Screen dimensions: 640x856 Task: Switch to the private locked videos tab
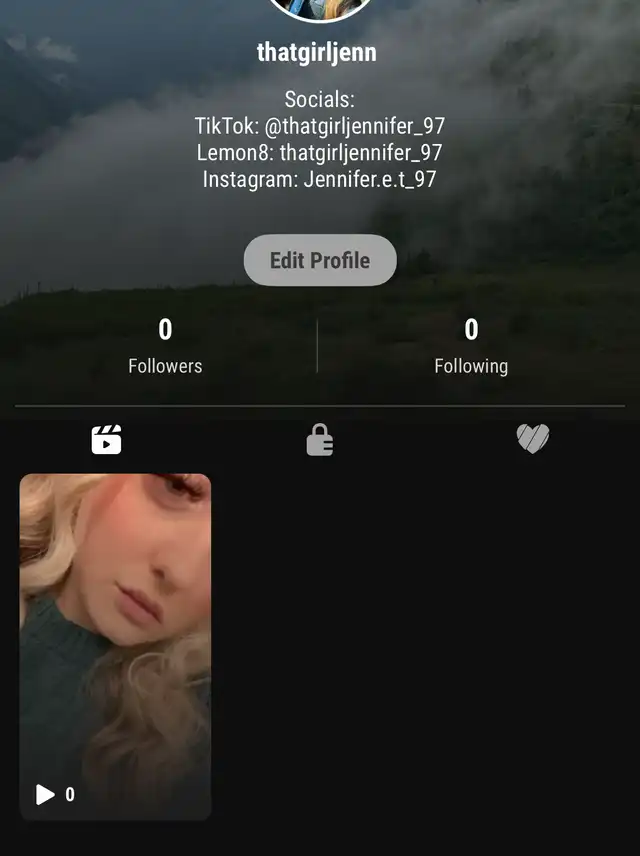320,439
